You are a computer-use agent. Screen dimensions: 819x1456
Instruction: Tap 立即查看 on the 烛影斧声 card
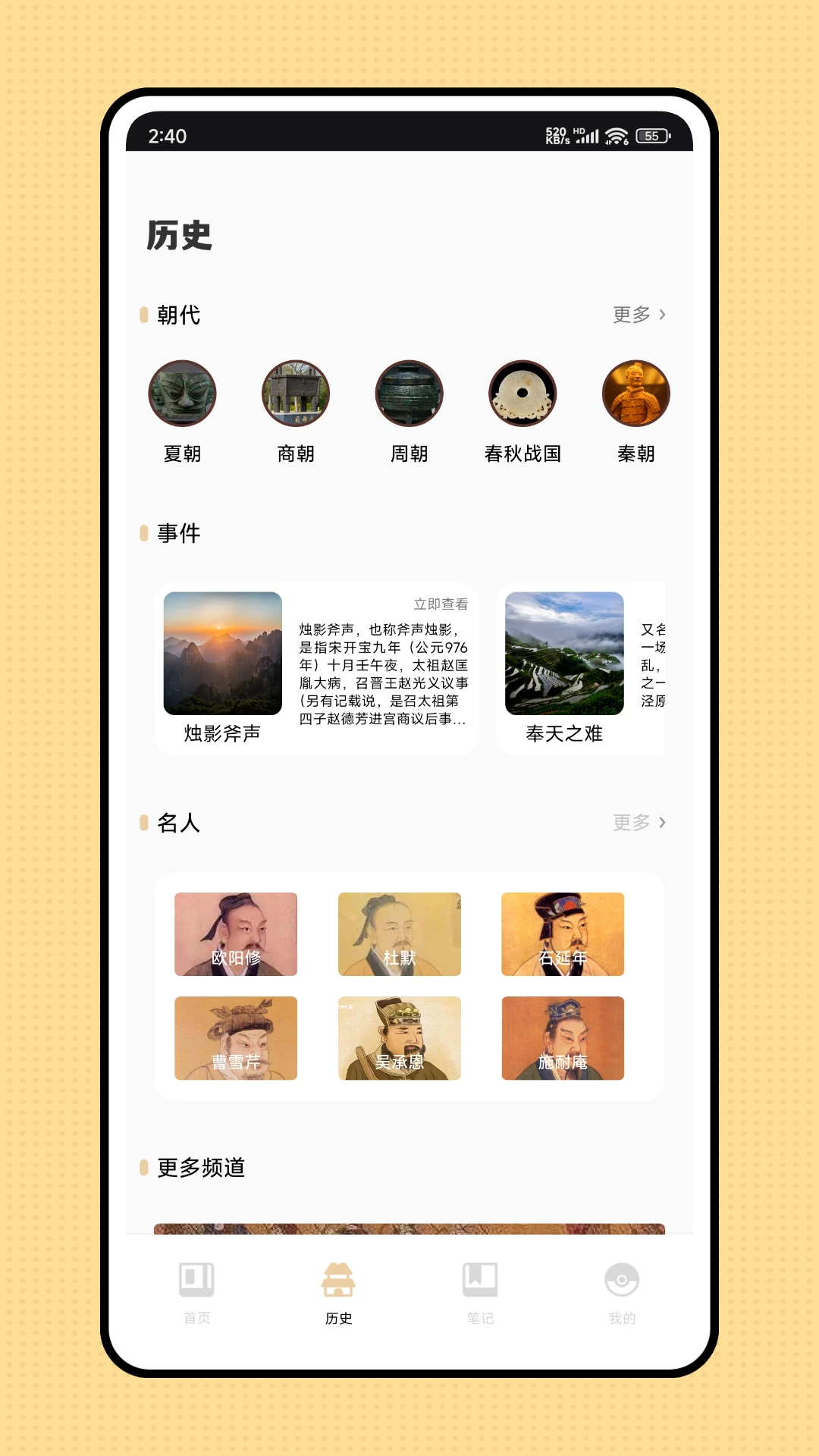click(x=441, y=604)
